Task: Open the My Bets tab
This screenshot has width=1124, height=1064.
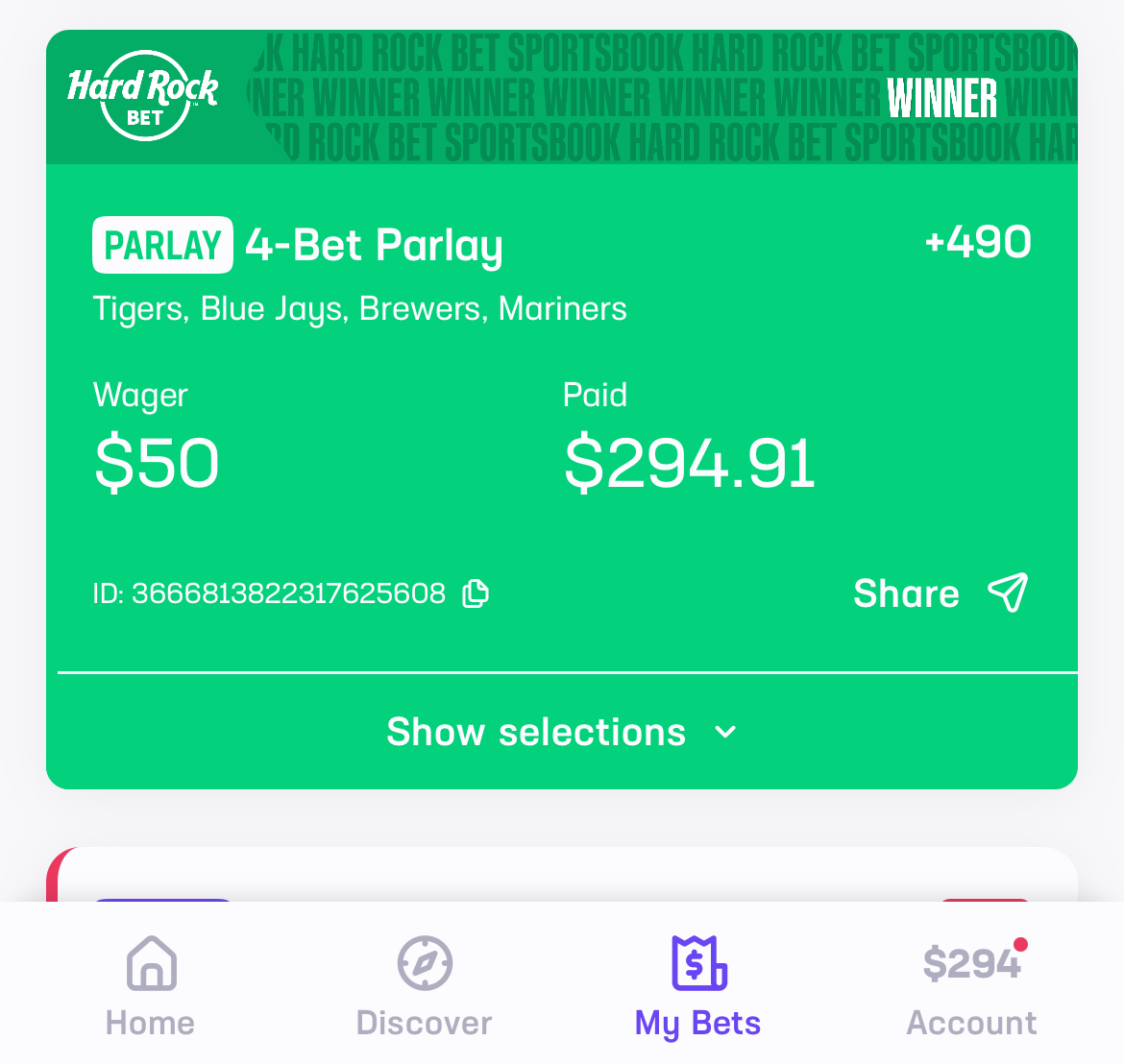Action: pyautogui.click(x=697, y=986)
